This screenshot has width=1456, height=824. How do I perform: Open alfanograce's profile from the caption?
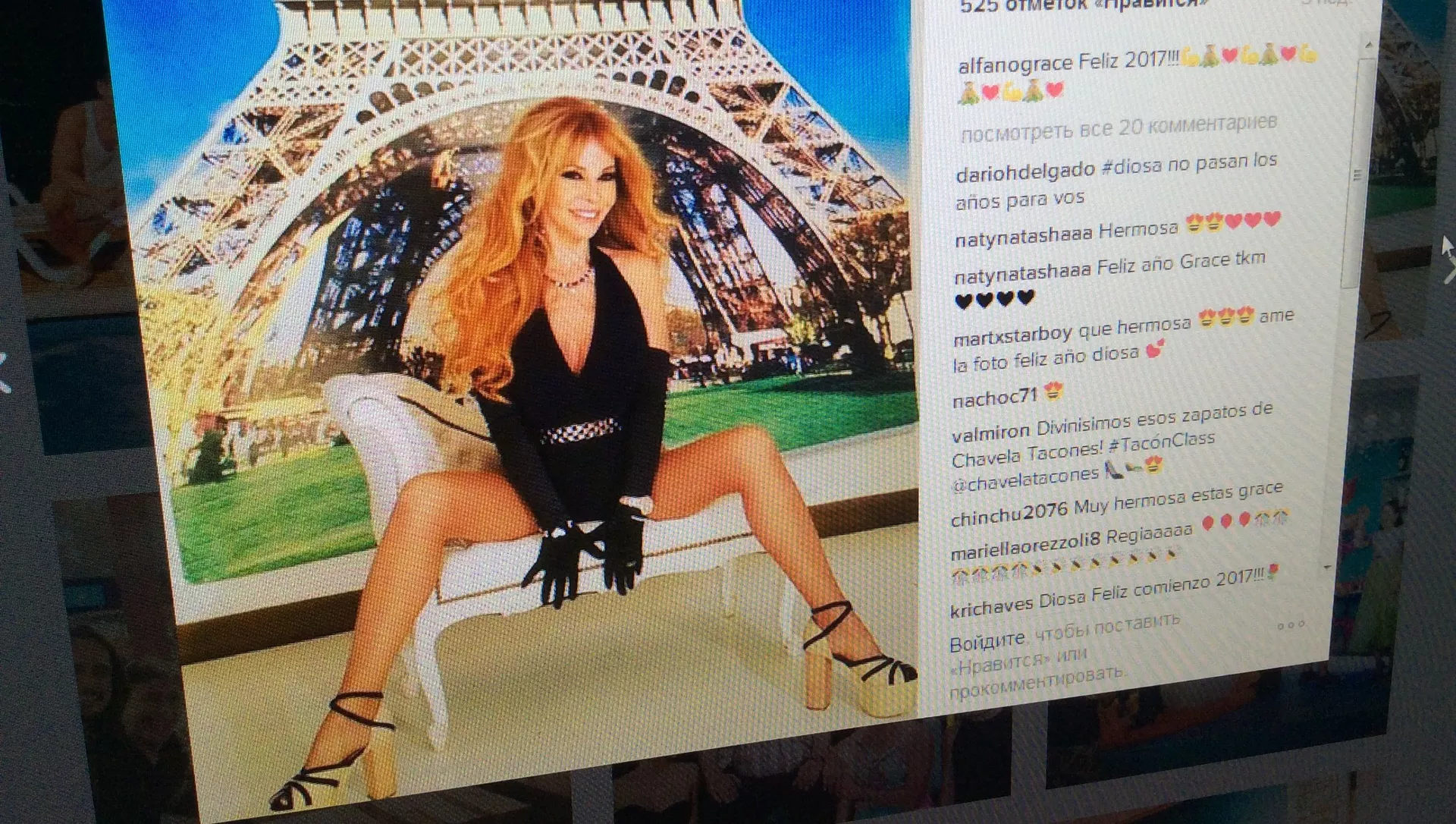click(x=1015, y=65)
